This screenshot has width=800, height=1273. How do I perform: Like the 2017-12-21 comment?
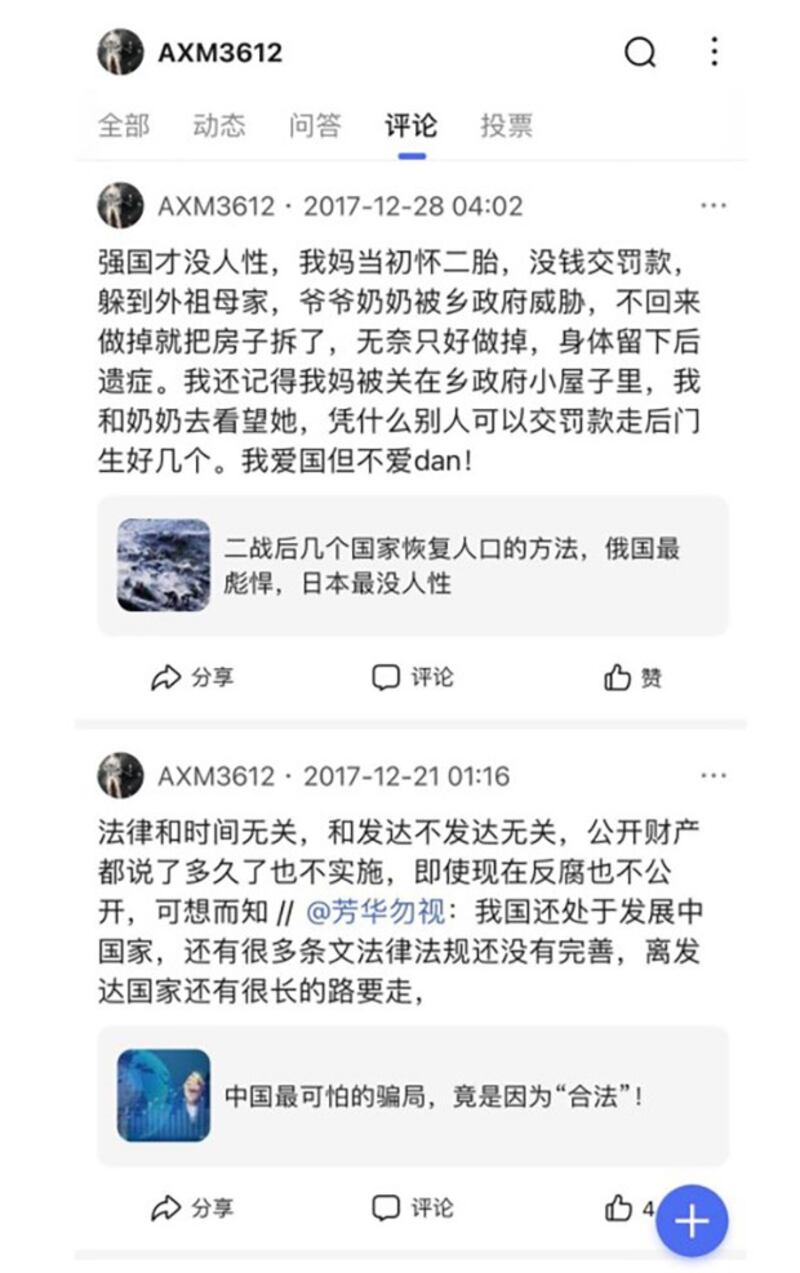point(620,1208)
